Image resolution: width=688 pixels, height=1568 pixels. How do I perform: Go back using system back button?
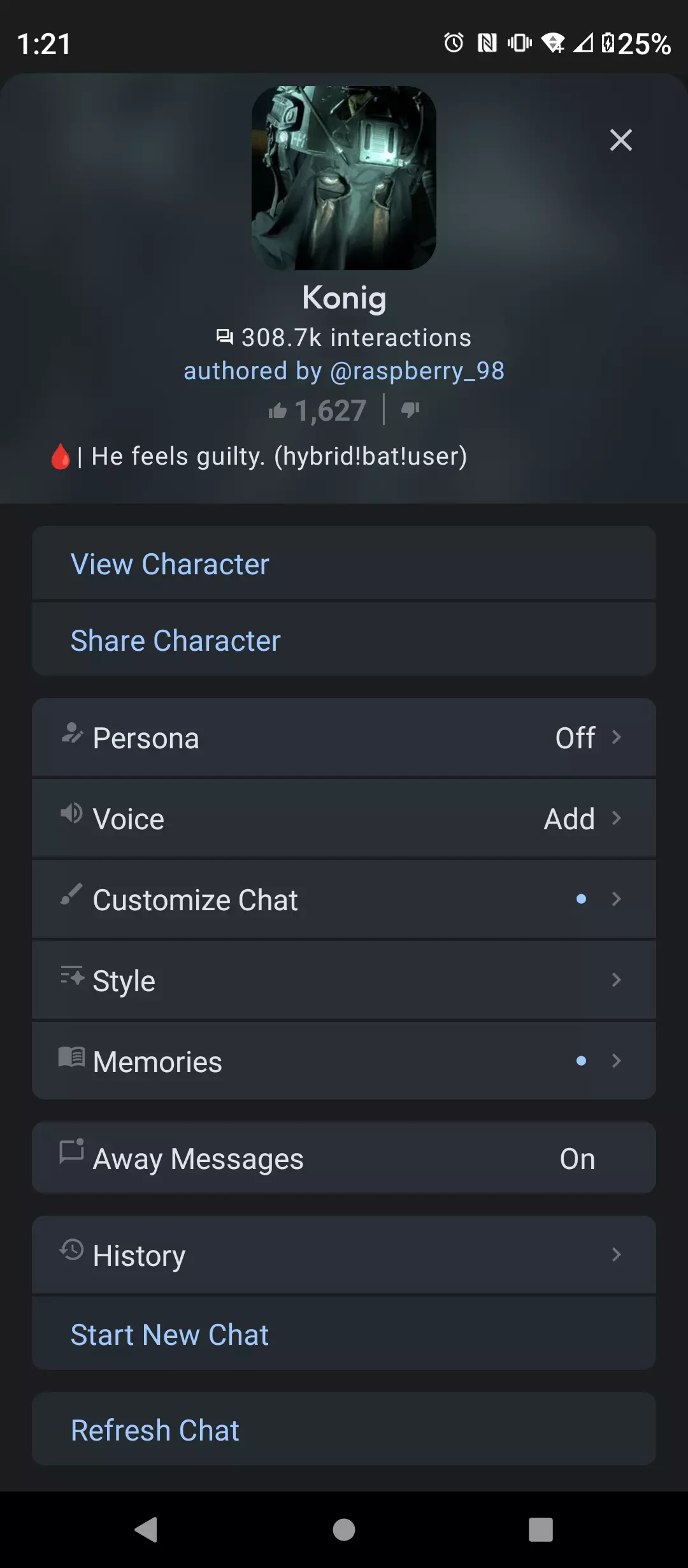tap(147, 1529)
